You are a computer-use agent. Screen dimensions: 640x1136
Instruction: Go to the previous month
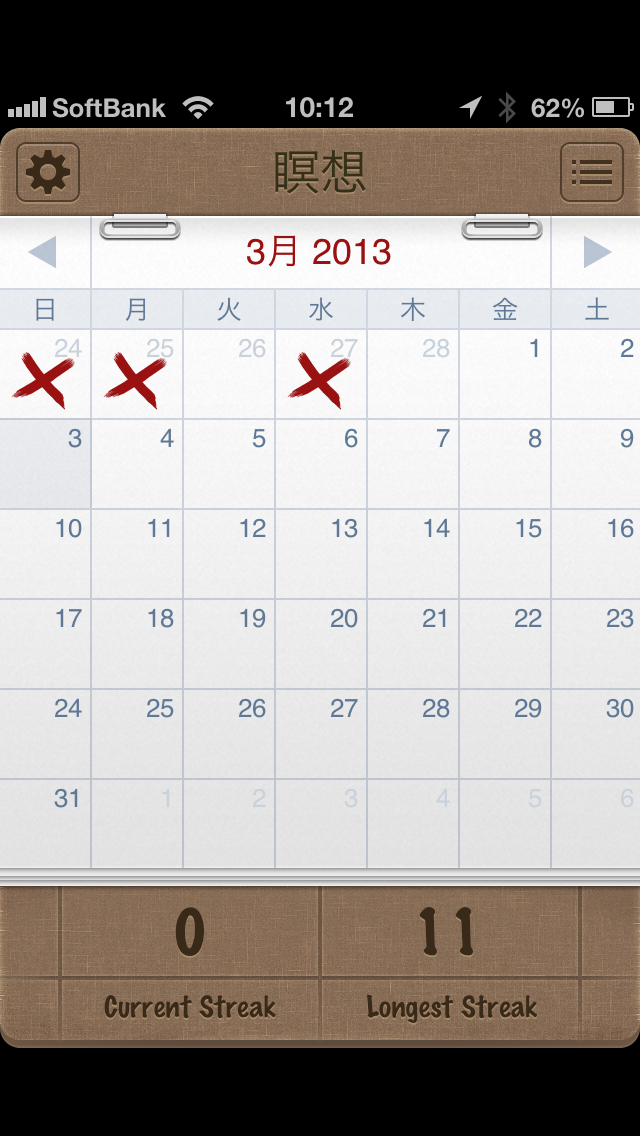click(43, 252)
